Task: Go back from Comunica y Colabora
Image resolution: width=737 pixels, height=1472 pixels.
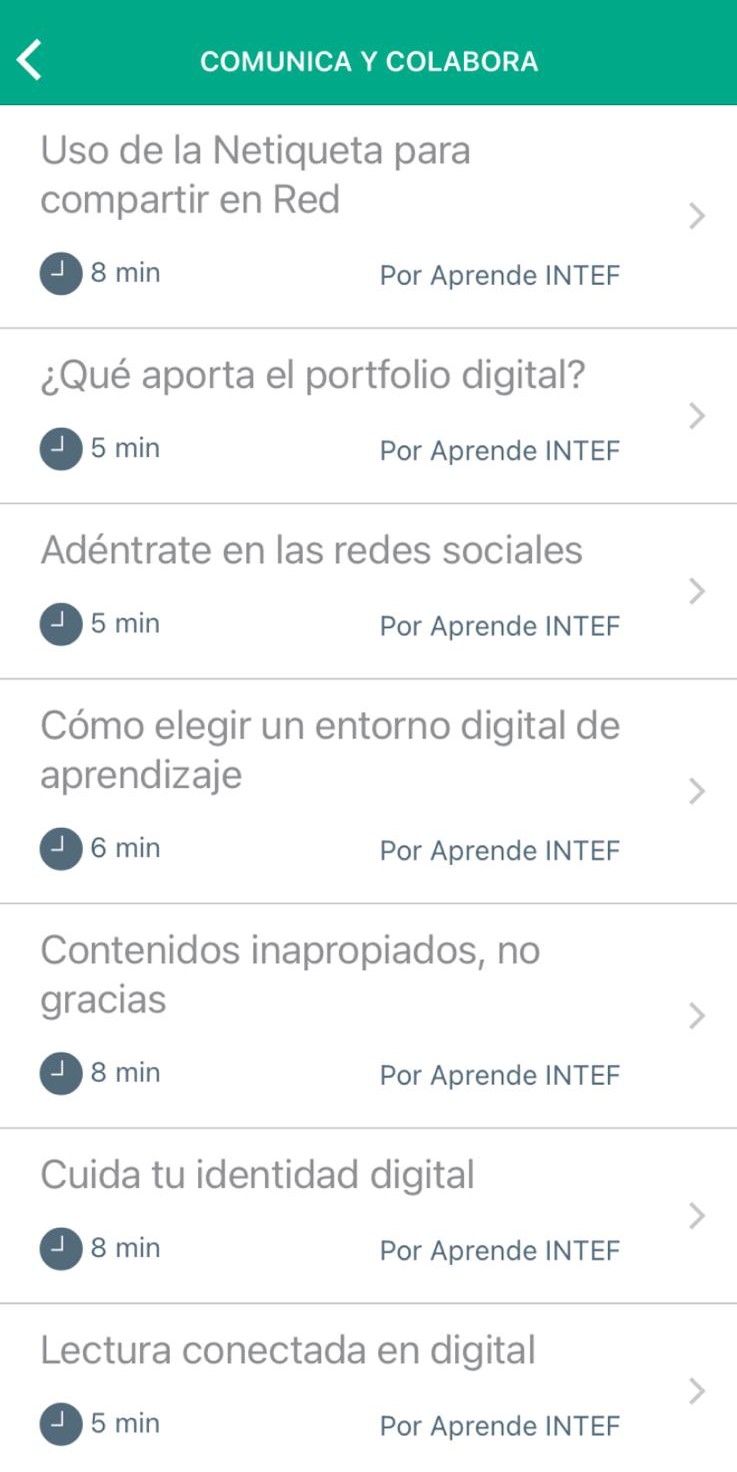Action: pos(30,60)
